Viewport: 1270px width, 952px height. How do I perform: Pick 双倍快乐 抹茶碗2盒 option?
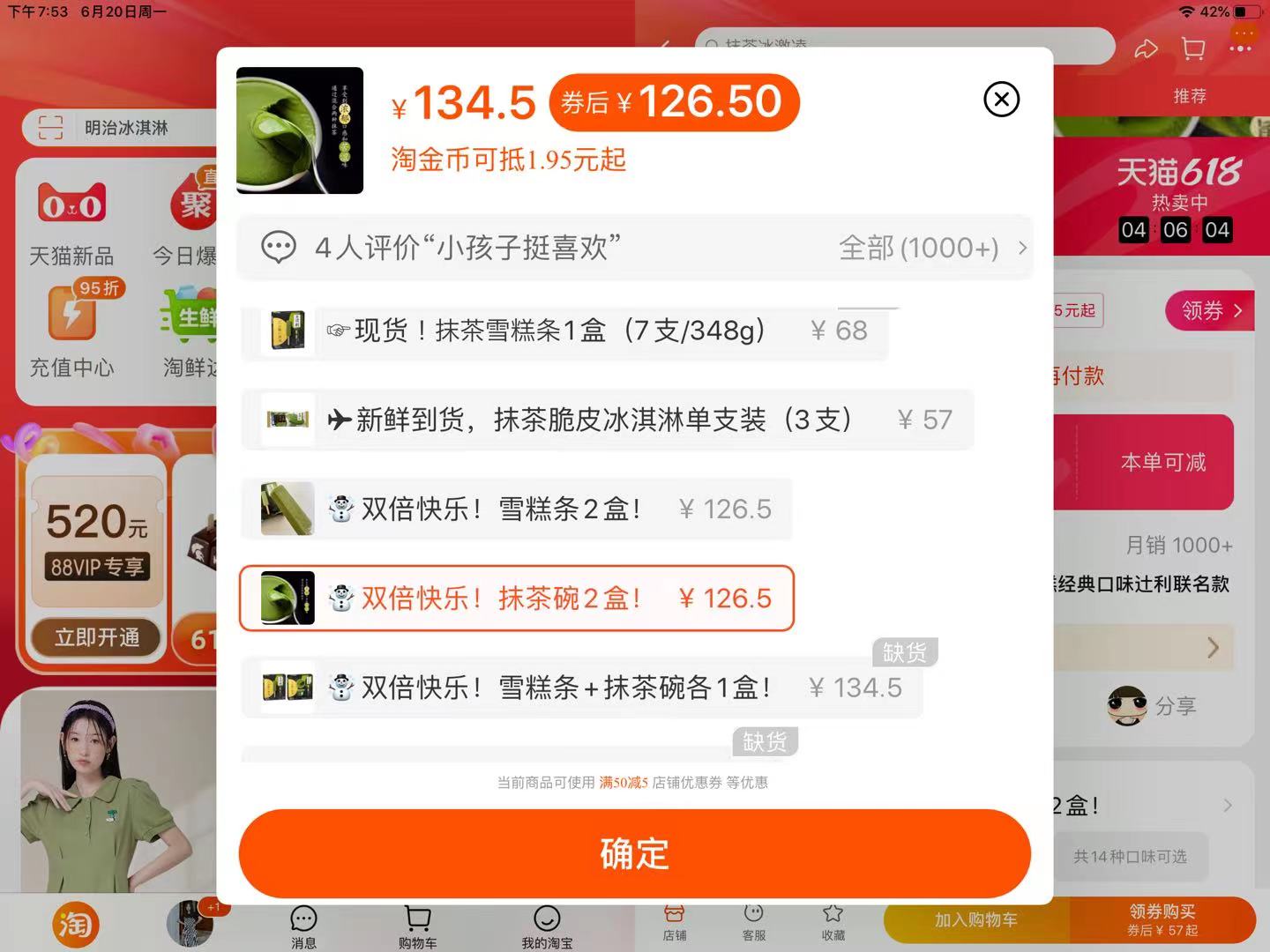tap(516, 599)
